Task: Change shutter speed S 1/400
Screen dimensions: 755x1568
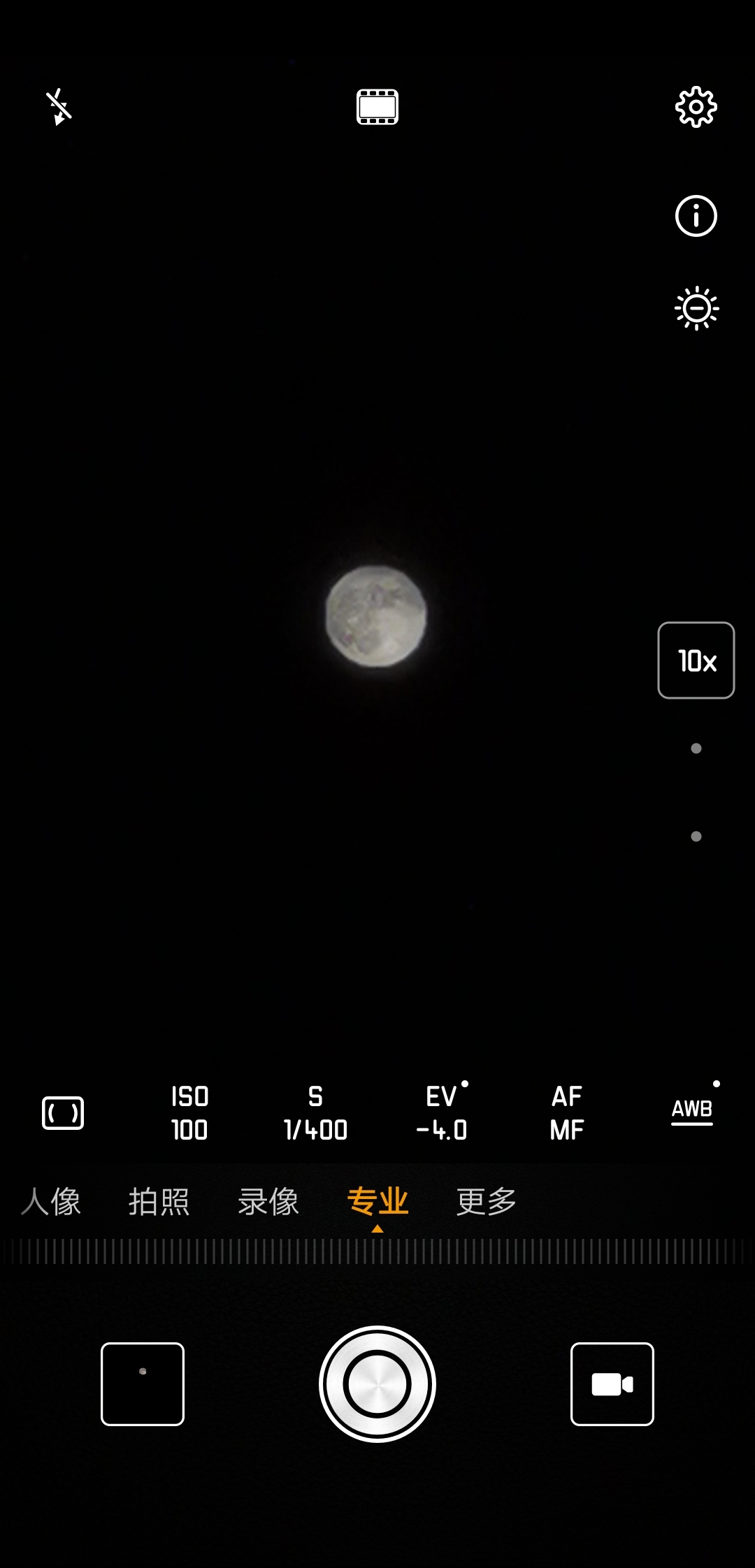Action: [315, 1113]
